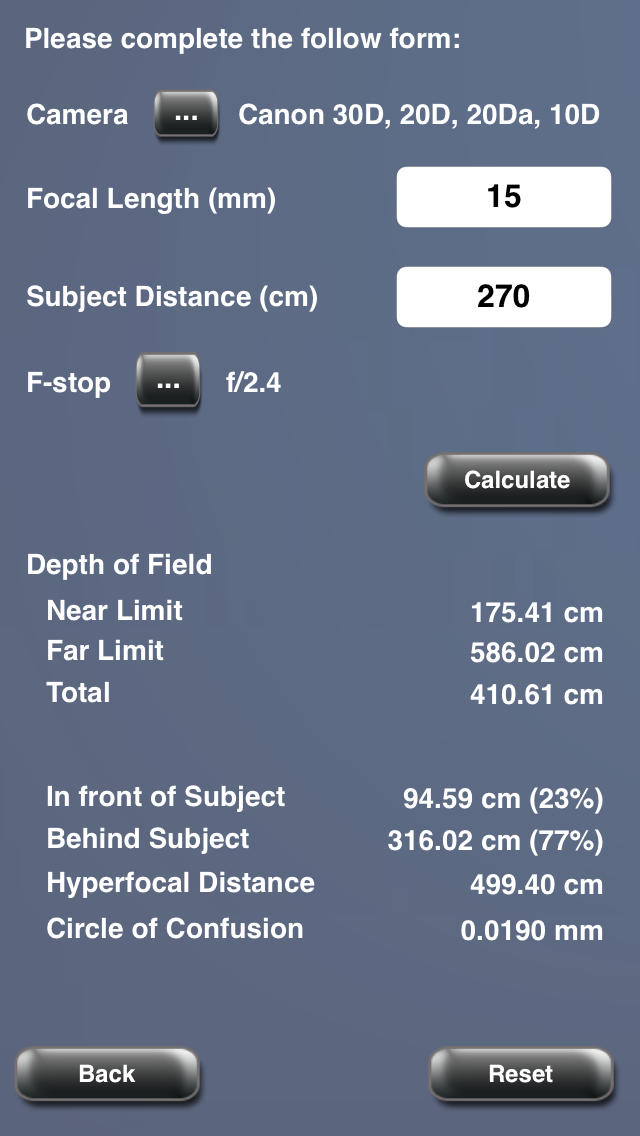Open the F-stop selection button

tap(168, 382)
